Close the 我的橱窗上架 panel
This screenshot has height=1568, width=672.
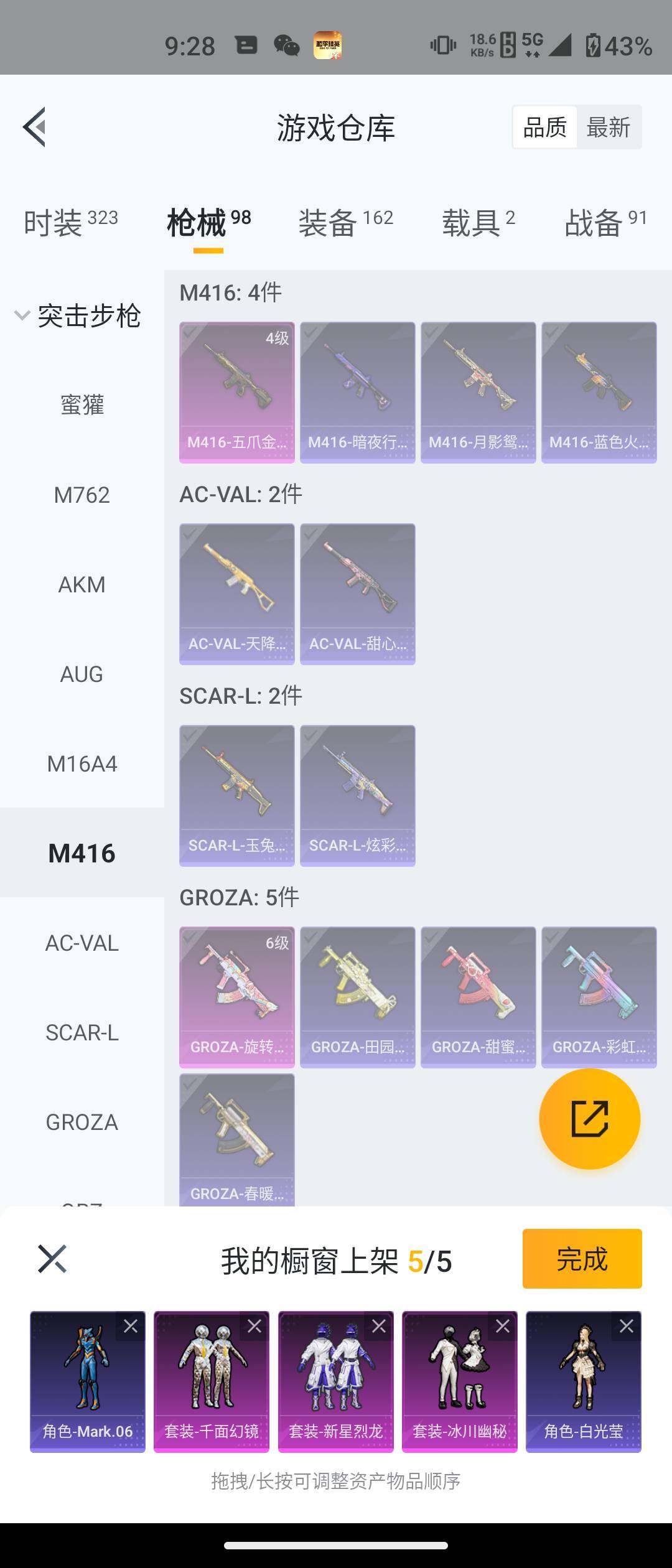[x=52, y=1259]
